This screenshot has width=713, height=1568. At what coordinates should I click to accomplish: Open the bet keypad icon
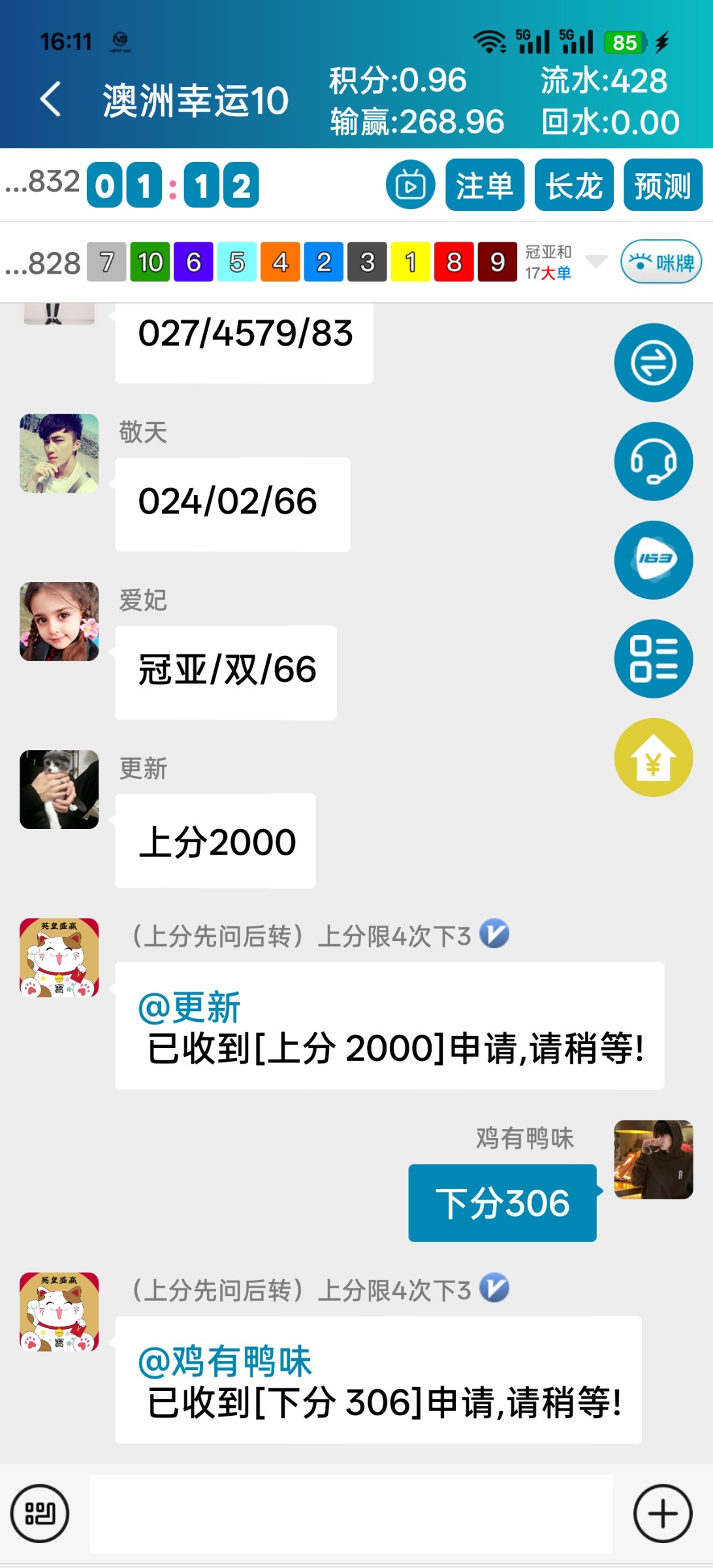point(40,1513)
